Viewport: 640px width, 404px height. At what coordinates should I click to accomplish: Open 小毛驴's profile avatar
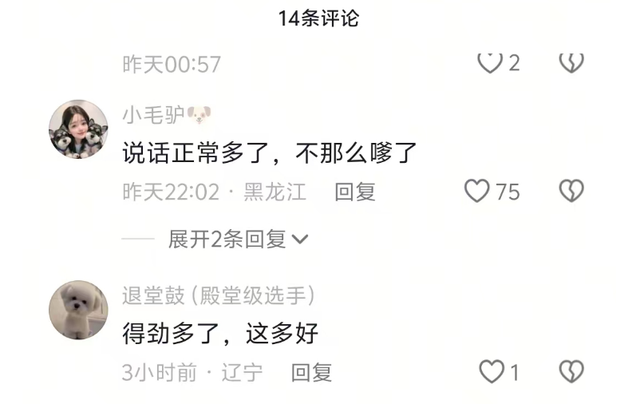click(78, 129)
